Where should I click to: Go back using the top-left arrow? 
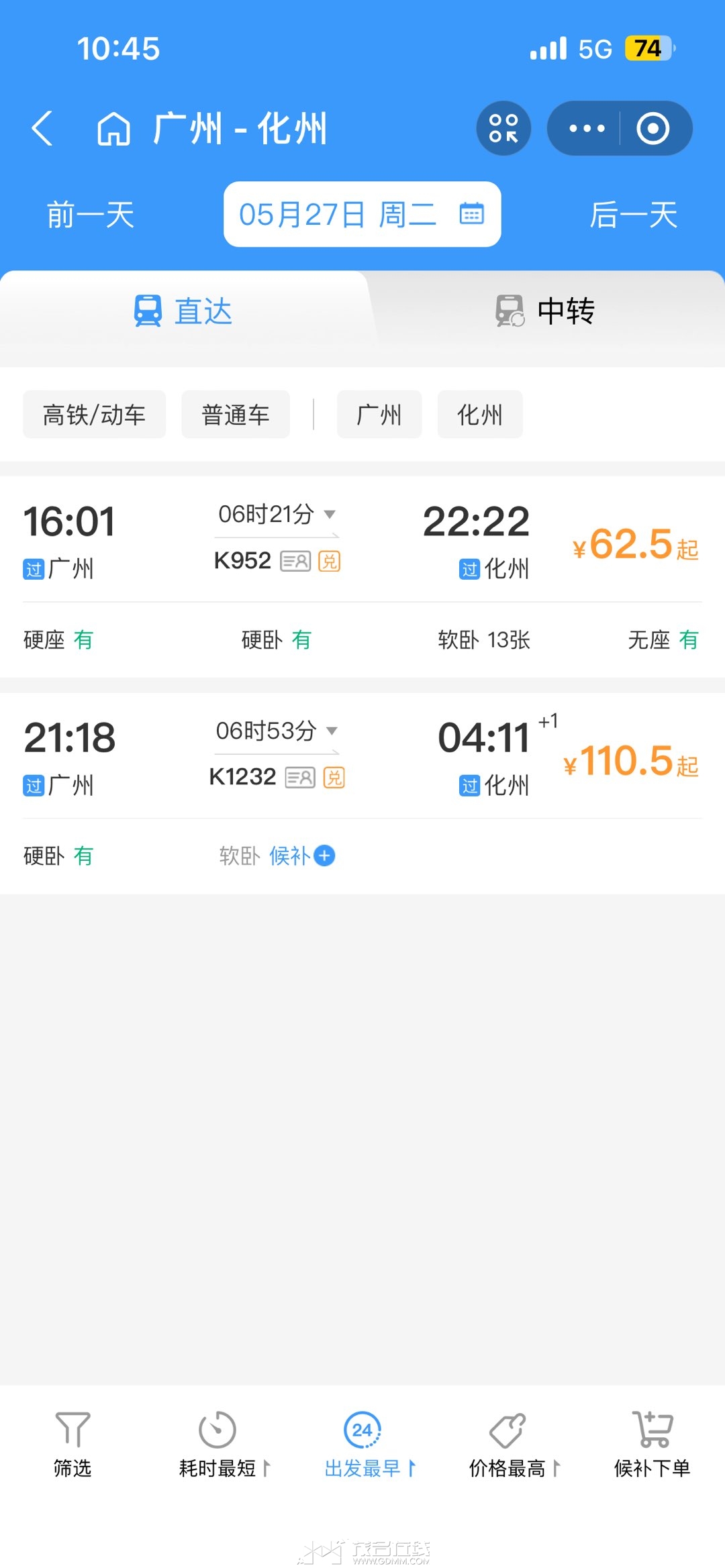(42, 128)
